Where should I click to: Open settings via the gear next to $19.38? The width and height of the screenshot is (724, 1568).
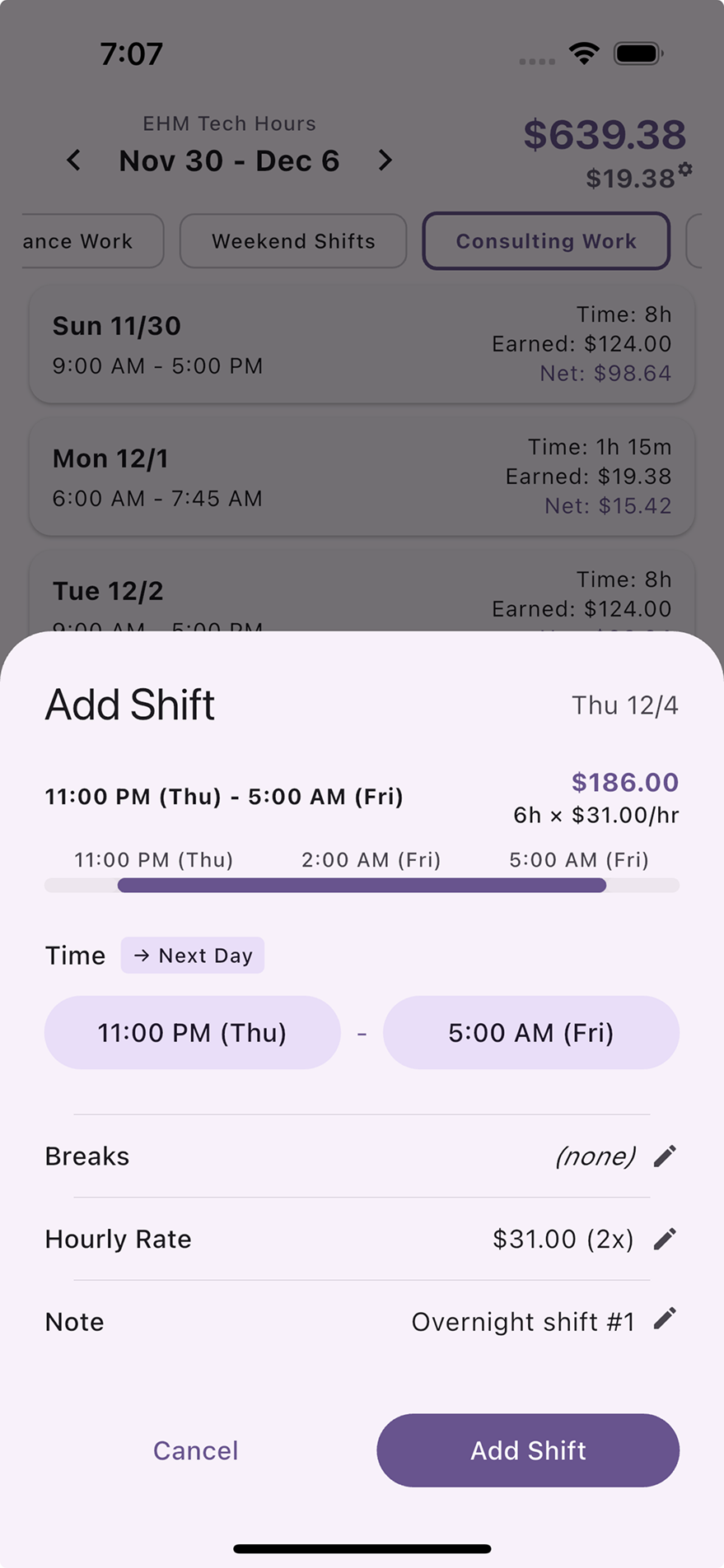686,168
